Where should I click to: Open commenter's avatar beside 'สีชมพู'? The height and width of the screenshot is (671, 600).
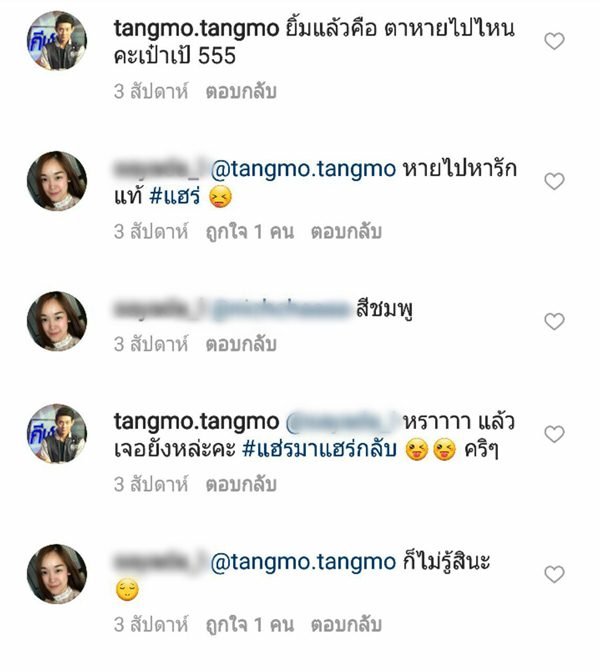pos(56,321)
